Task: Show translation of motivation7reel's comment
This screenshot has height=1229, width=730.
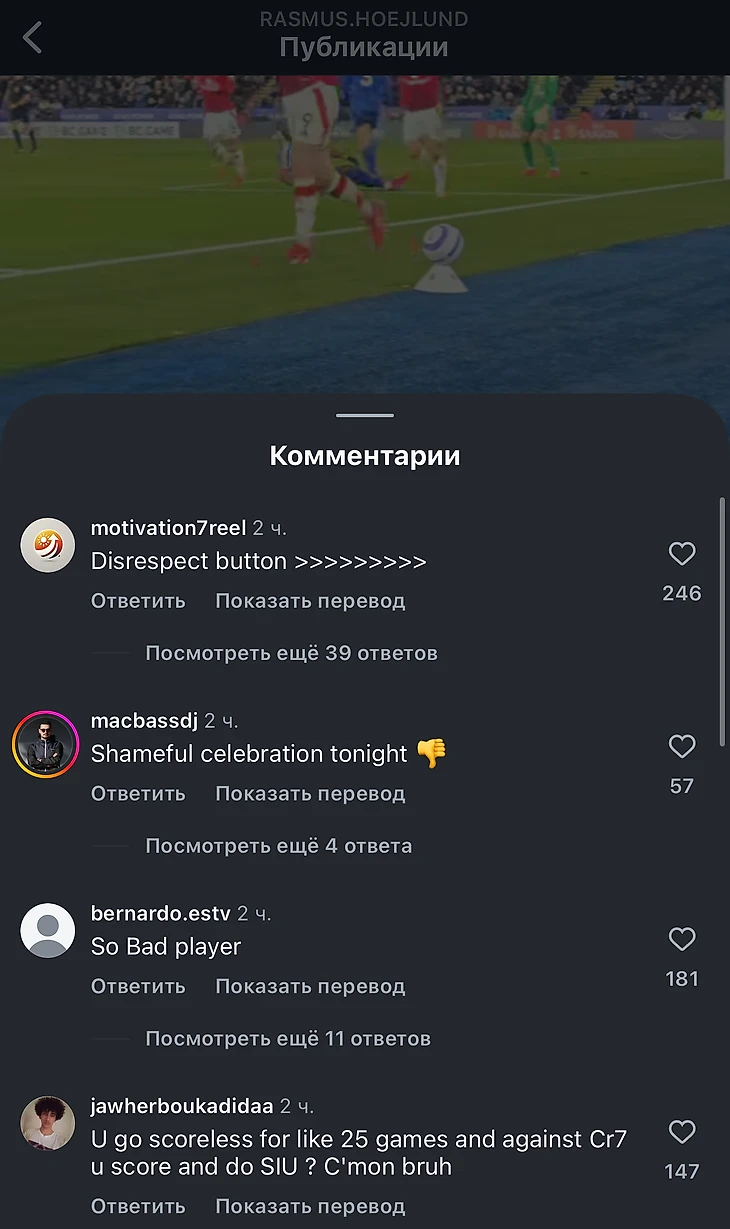Action: tap(310, 601)
